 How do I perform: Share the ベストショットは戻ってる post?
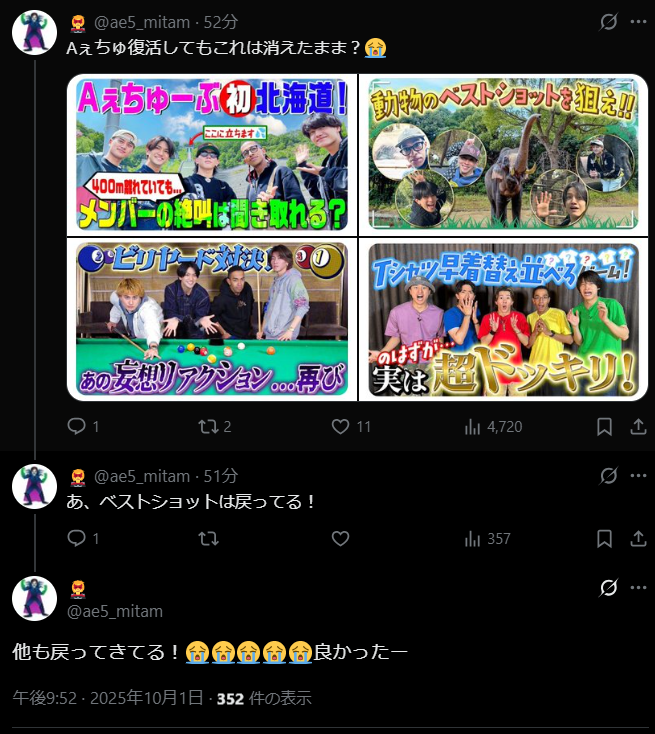pos(638,538)
